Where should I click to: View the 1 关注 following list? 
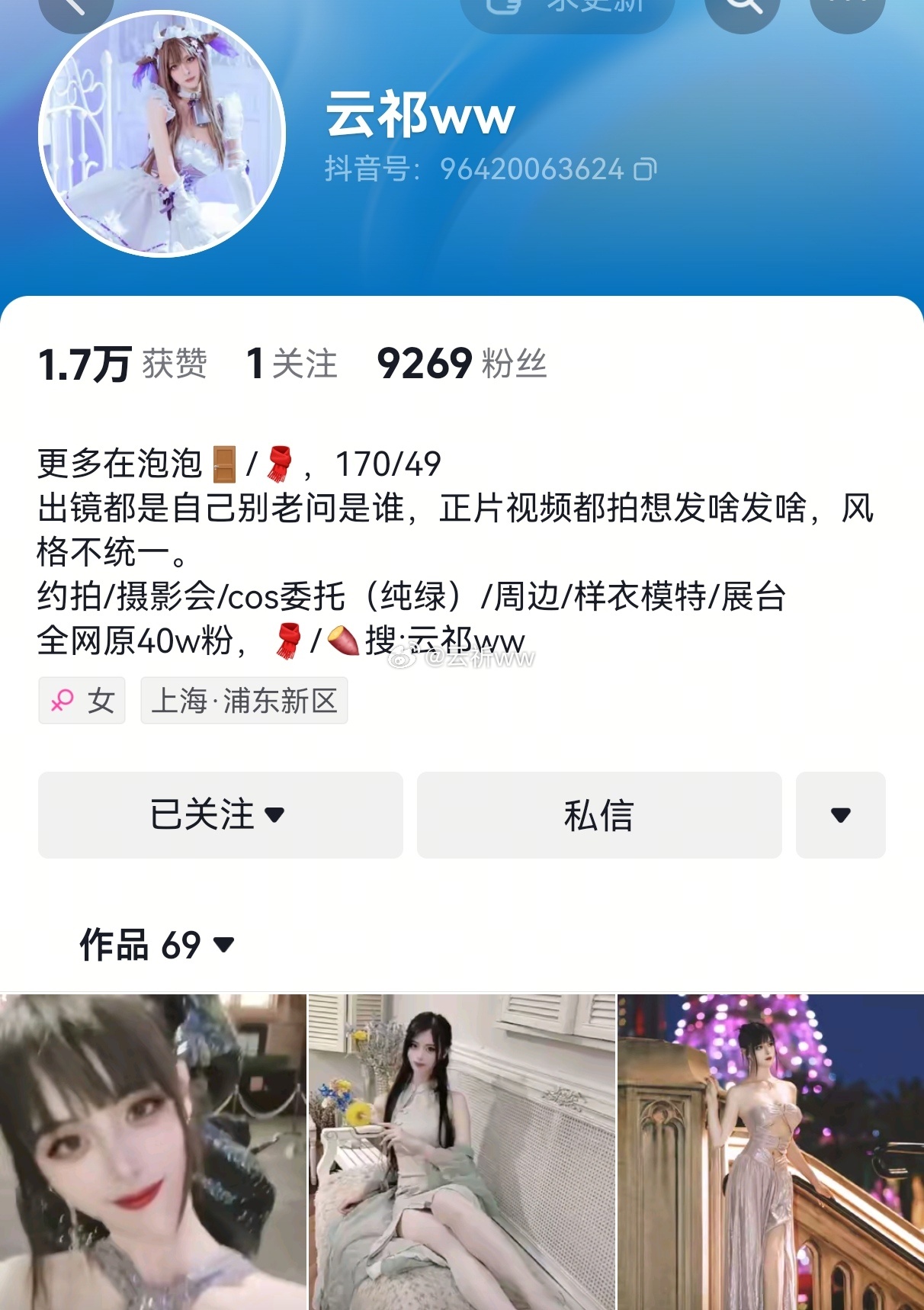click(x=291, y=364)
